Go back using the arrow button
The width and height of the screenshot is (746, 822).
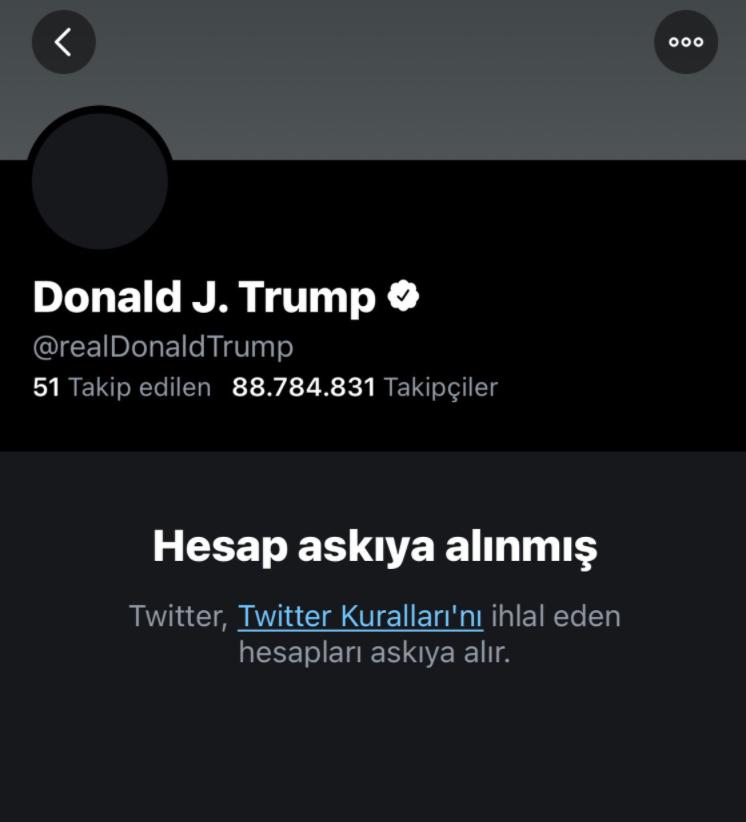(63, 42)
